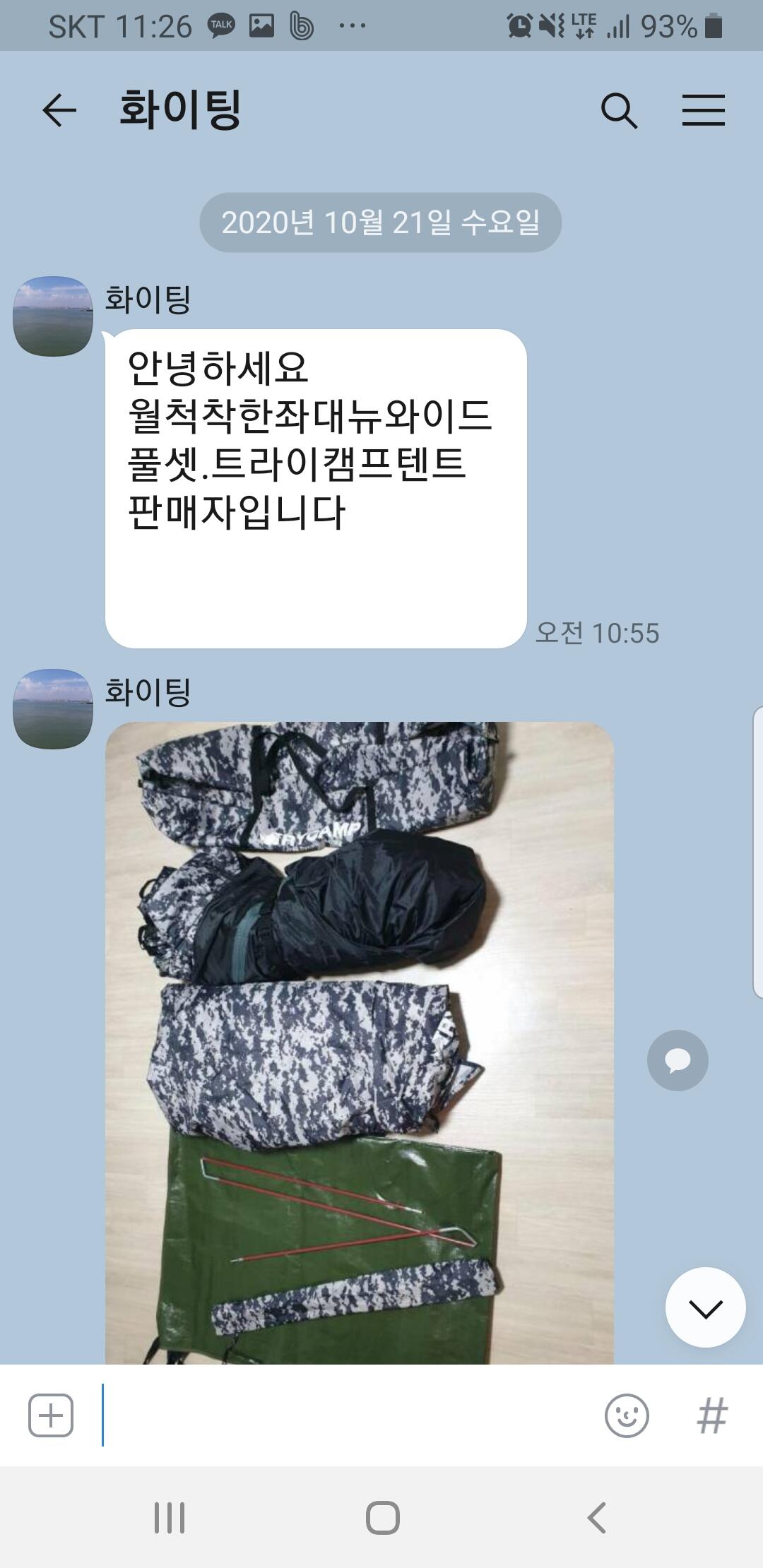Open the plus attachment menu
Viewport: 763px width, 1568px height.
[51, 1415]
